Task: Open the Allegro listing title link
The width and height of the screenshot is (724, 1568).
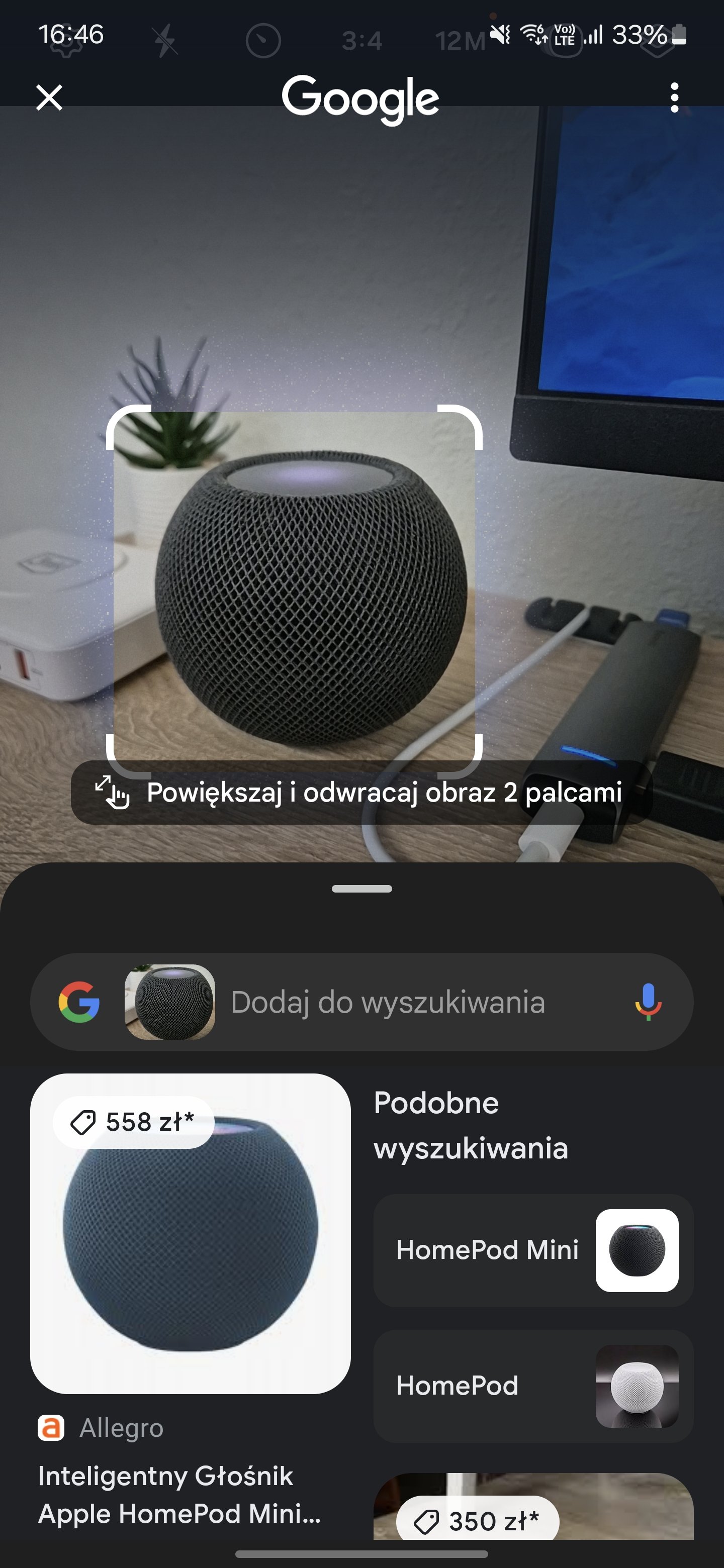Action: 179,1495
